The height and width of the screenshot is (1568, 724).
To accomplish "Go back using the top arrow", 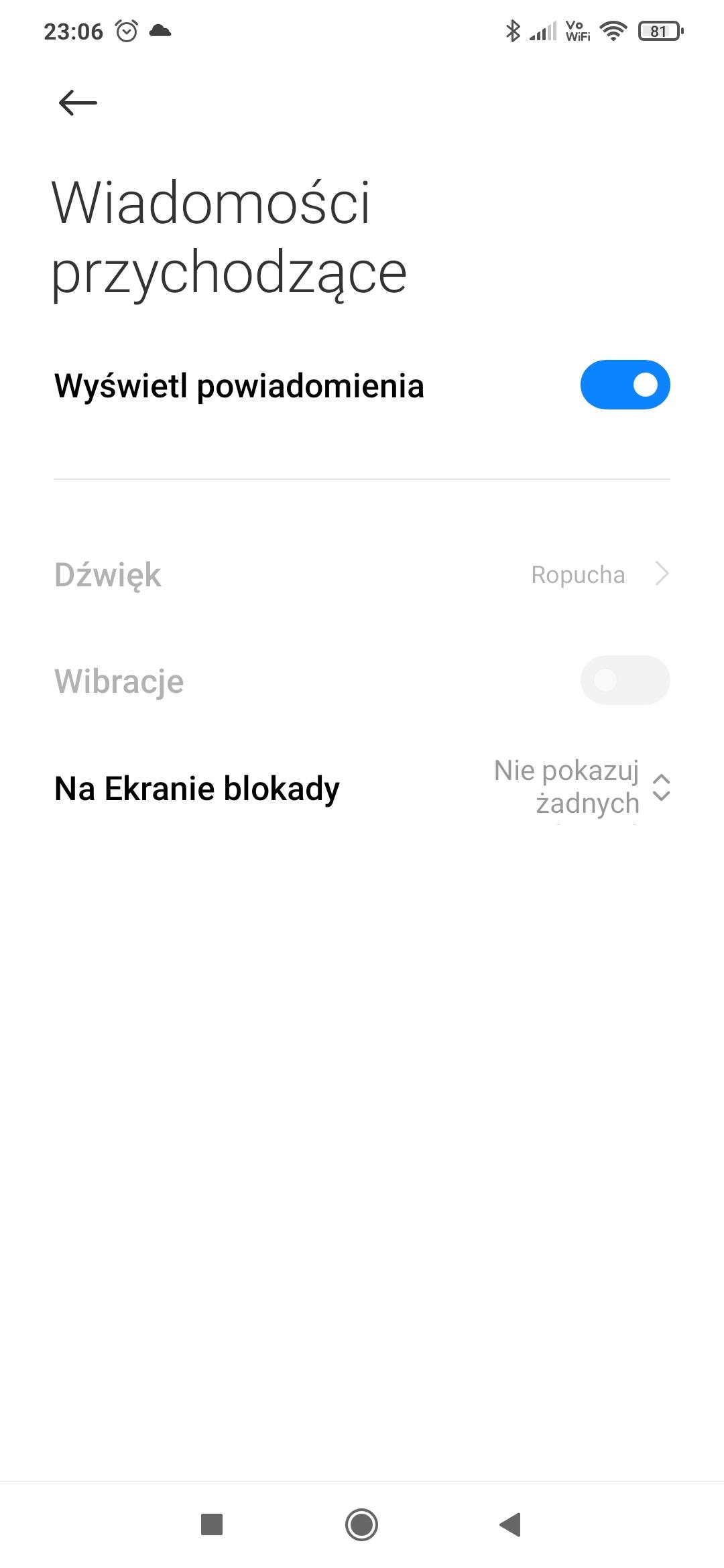I will pyautogui.click(x=78, y=103).
